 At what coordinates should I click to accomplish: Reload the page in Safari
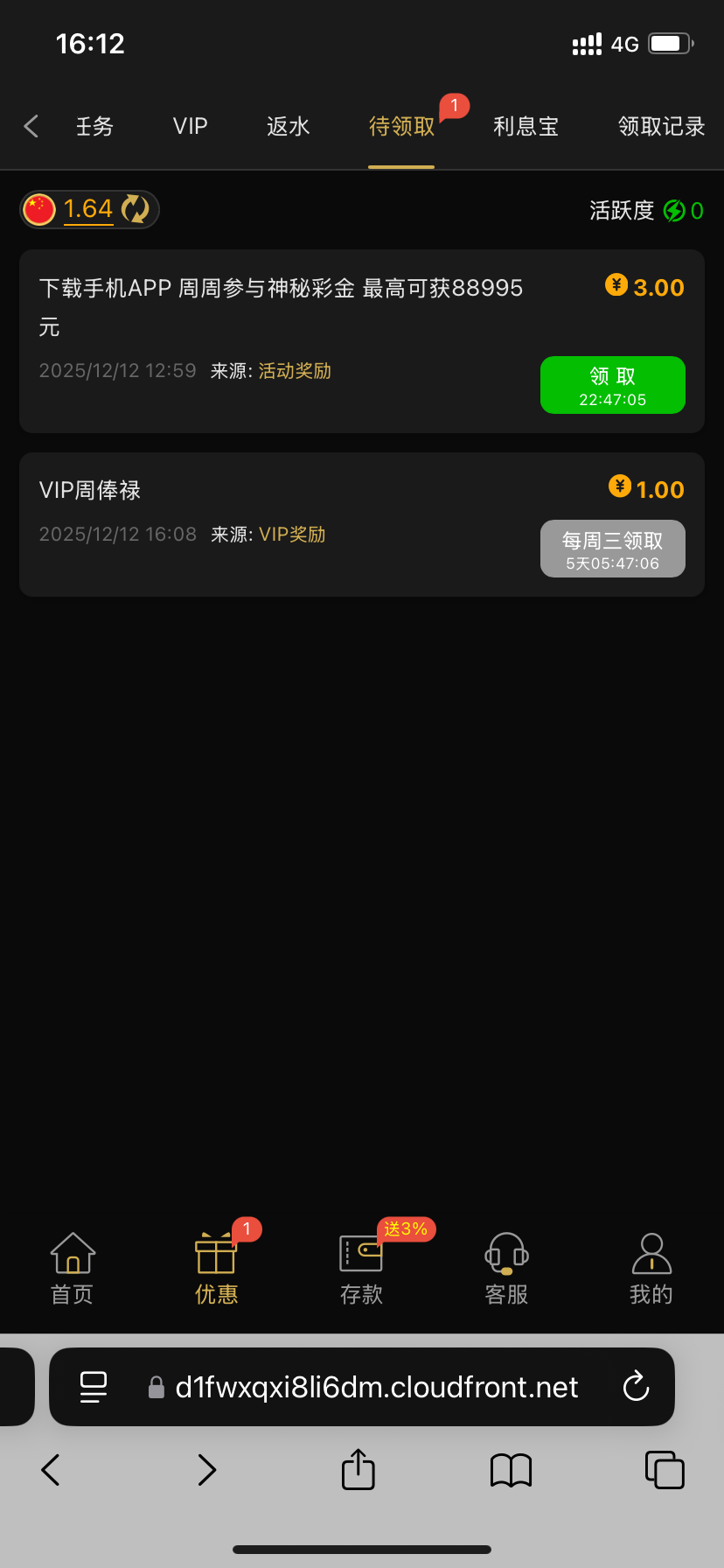click(x=636, y=1387)
